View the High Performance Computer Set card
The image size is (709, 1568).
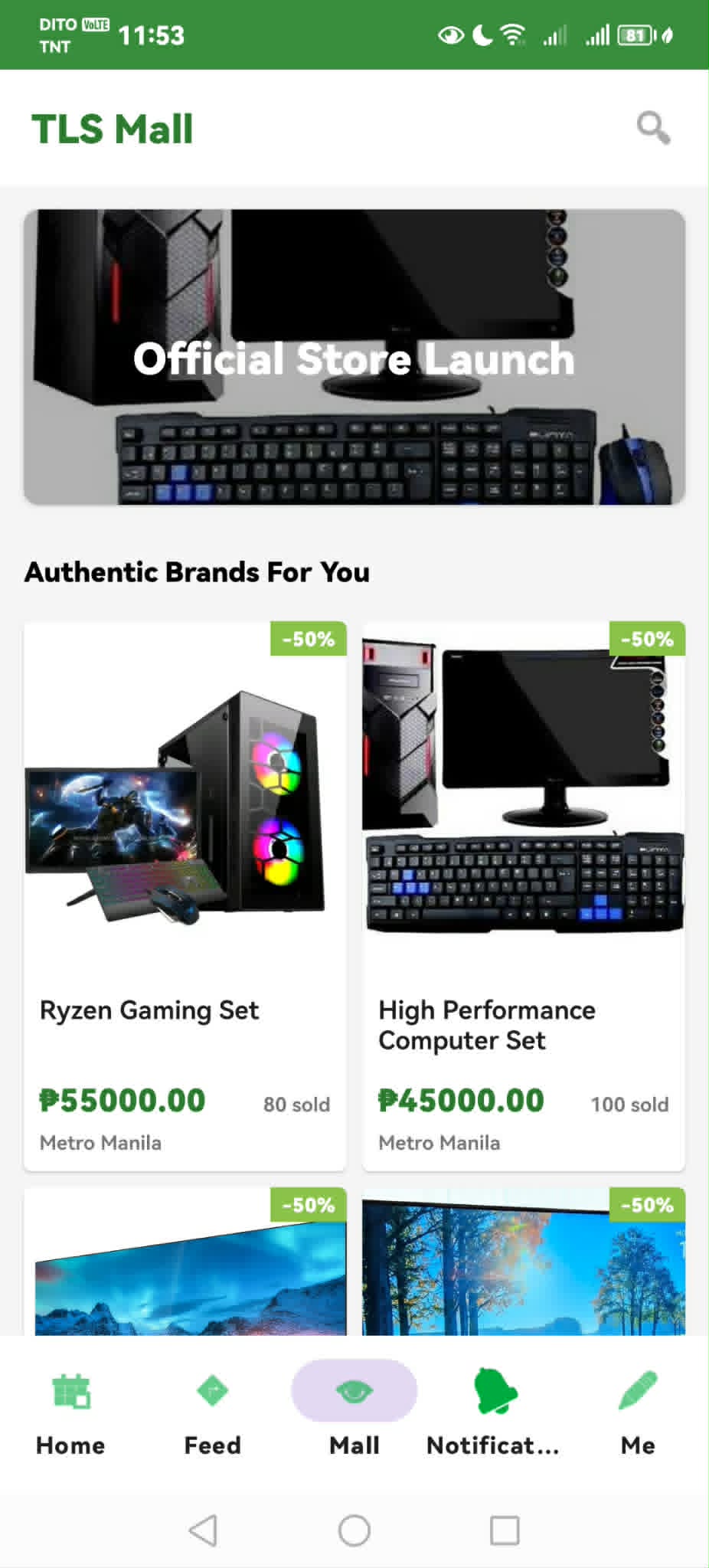tap(524, 895)
